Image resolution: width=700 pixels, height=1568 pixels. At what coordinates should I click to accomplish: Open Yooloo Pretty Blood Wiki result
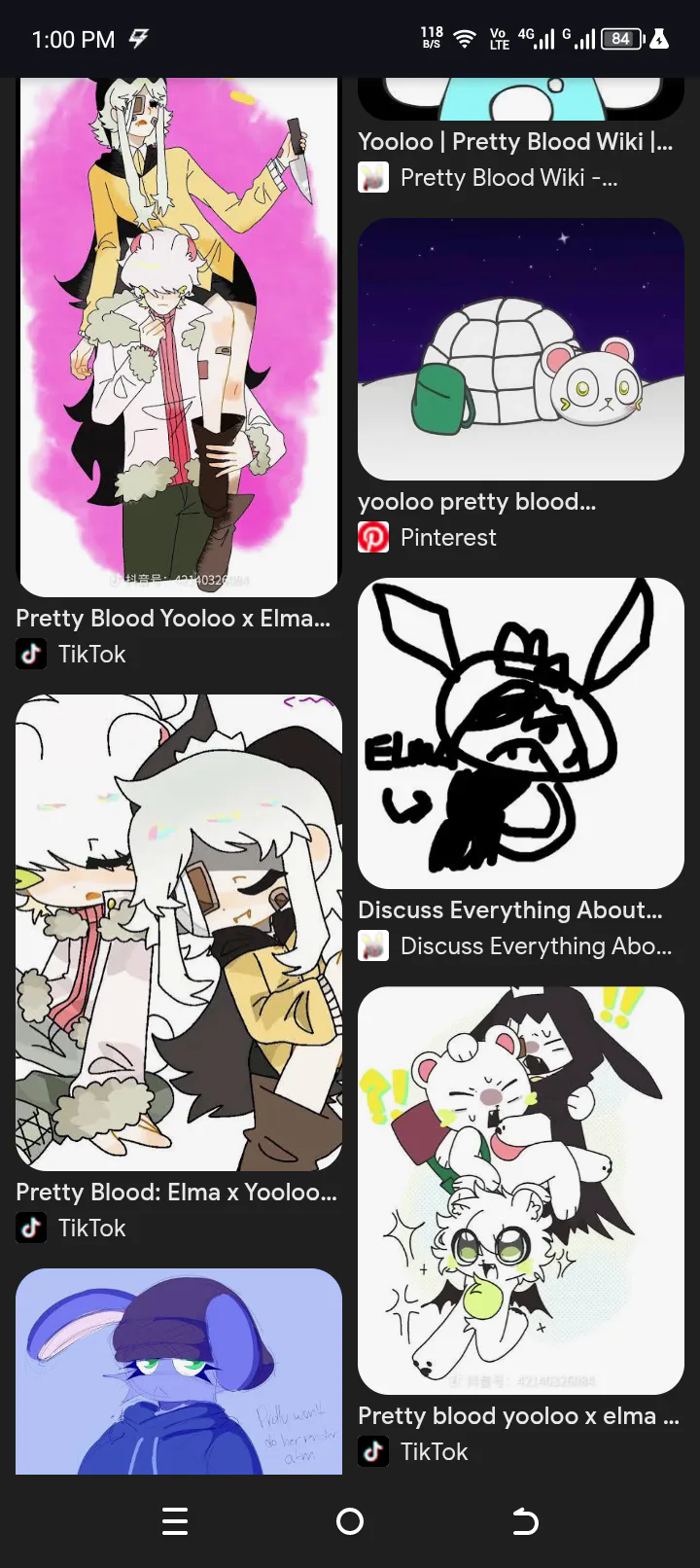515,142
